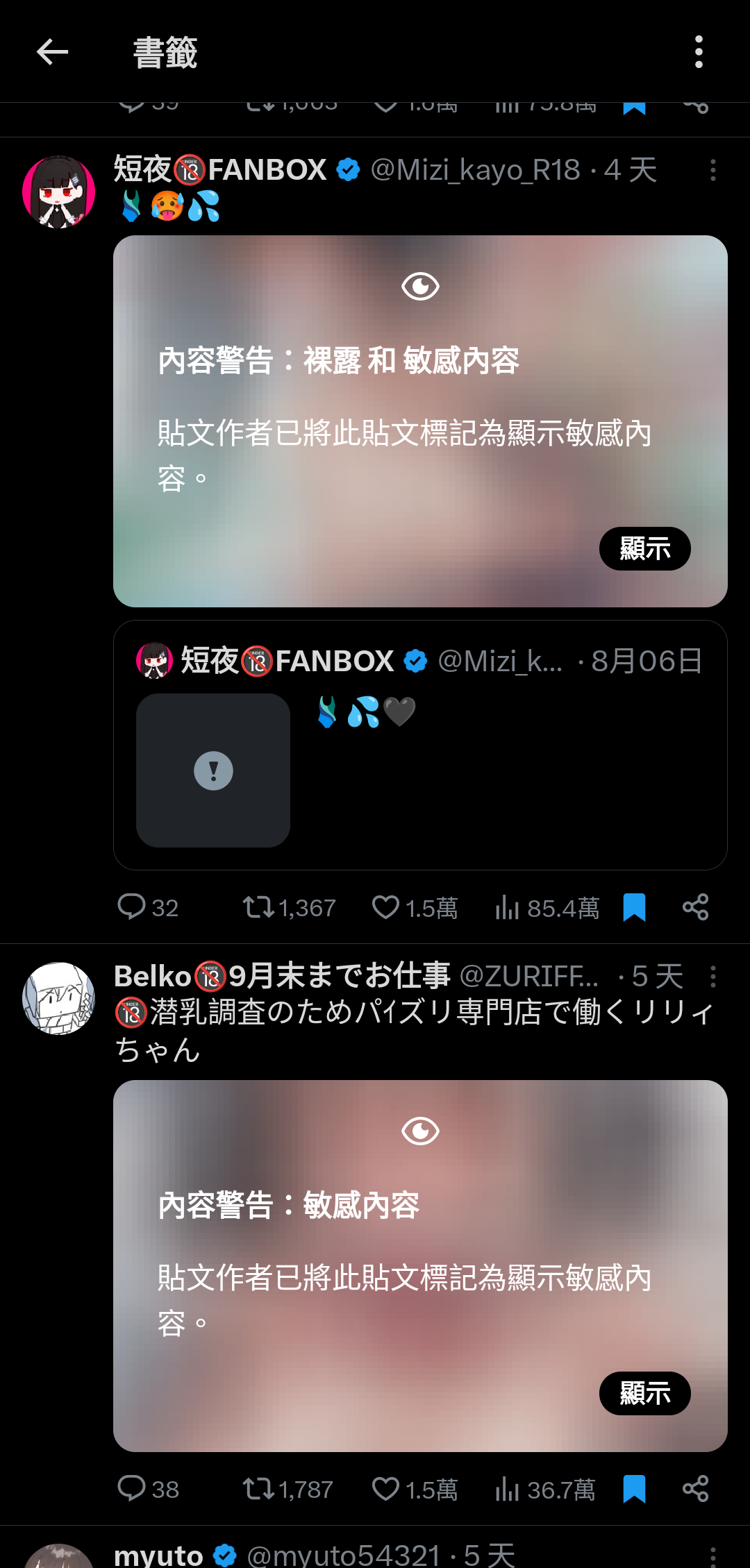Like the post with 85.4萬 views
The height and width of the screenshot is (1568, 750).
pyautogui.click(x=415, y=907)
